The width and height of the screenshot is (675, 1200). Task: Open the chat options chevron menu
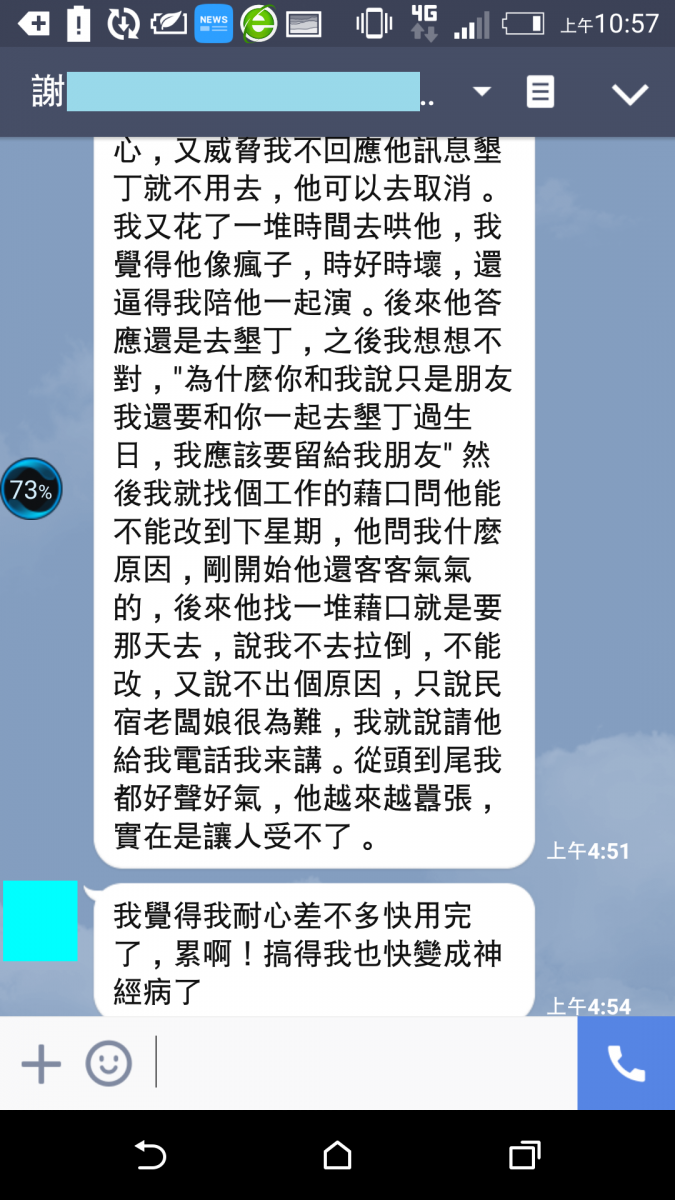[630, 94]
